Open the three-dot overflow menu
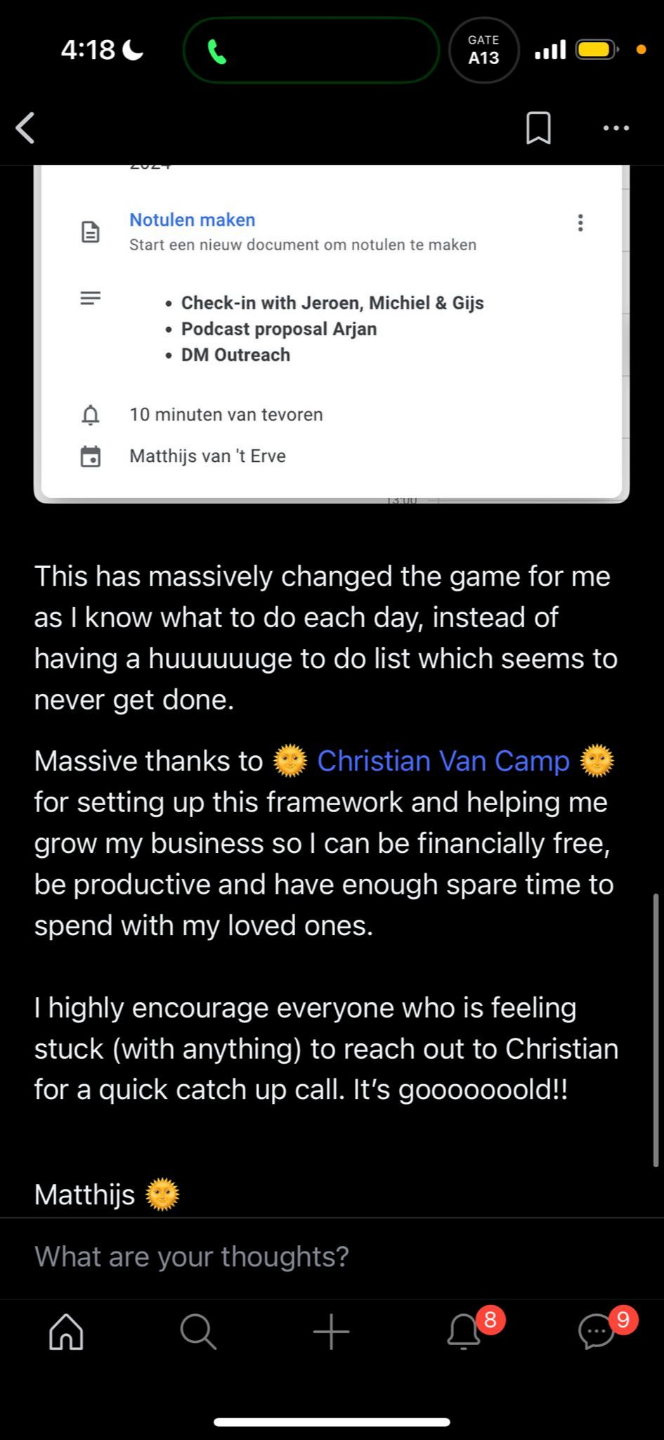Screen dimensions: 664x1440 [x=615, y=128]
